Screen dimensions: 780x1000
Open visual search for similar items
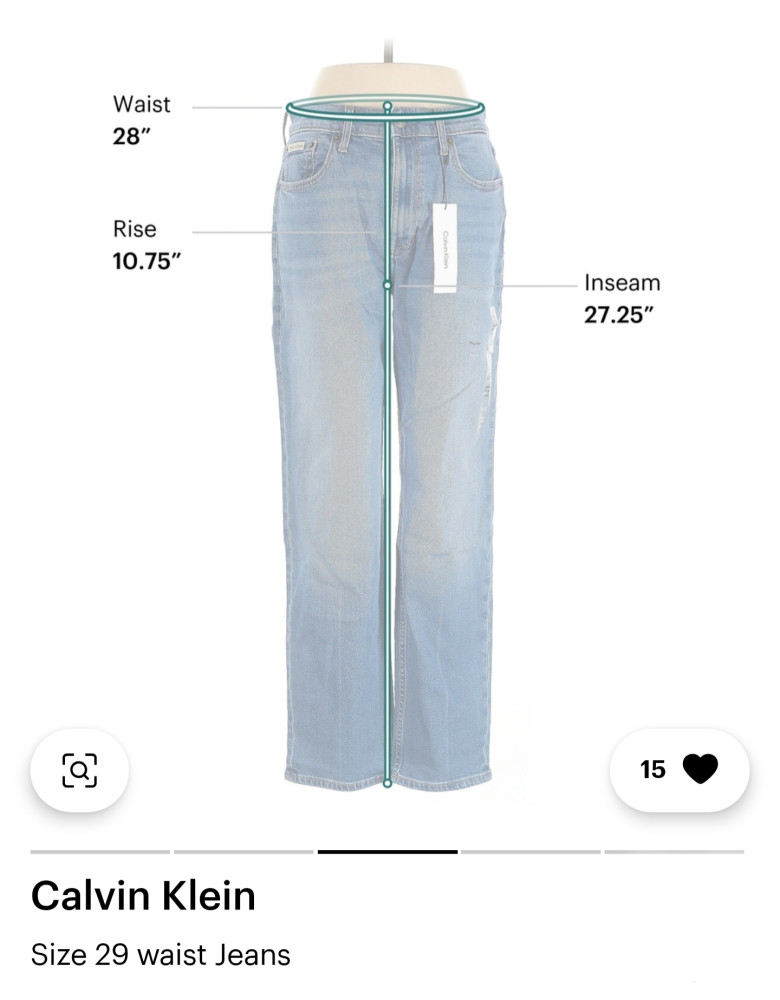tap(79, 769)
